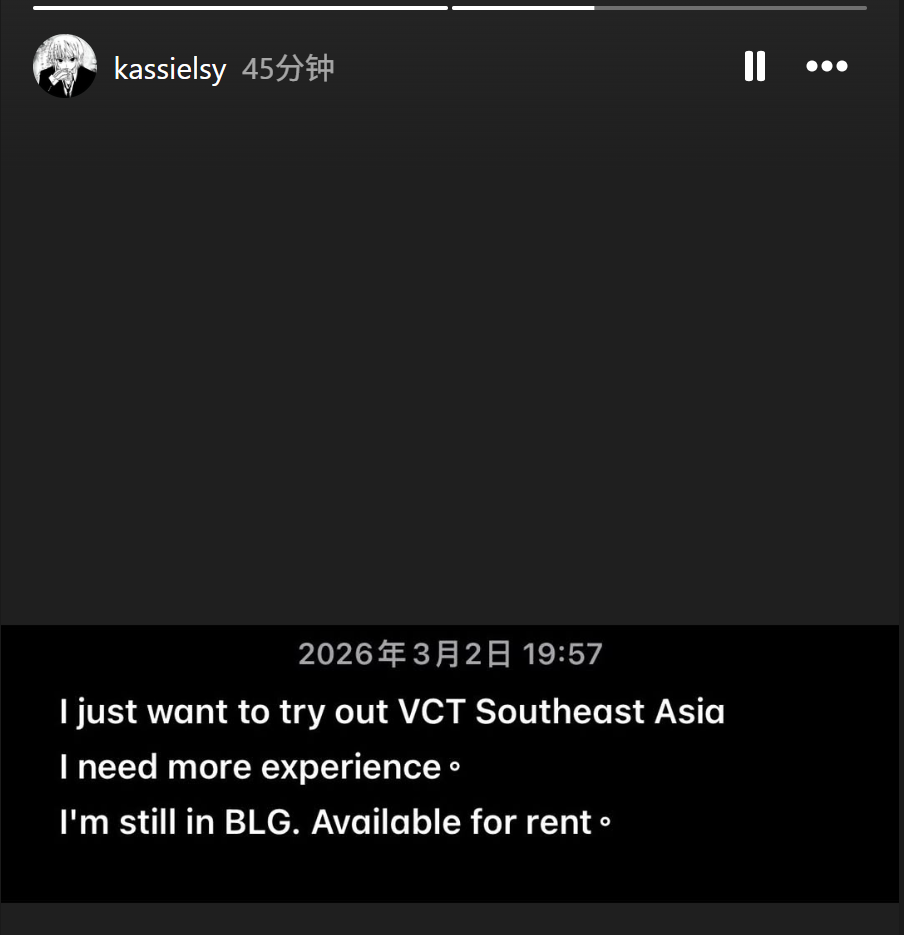Image resolution: width=904 pixels, height=935 pixels.
Task: Tap the kassielsy username
Action: coord(170,69)
